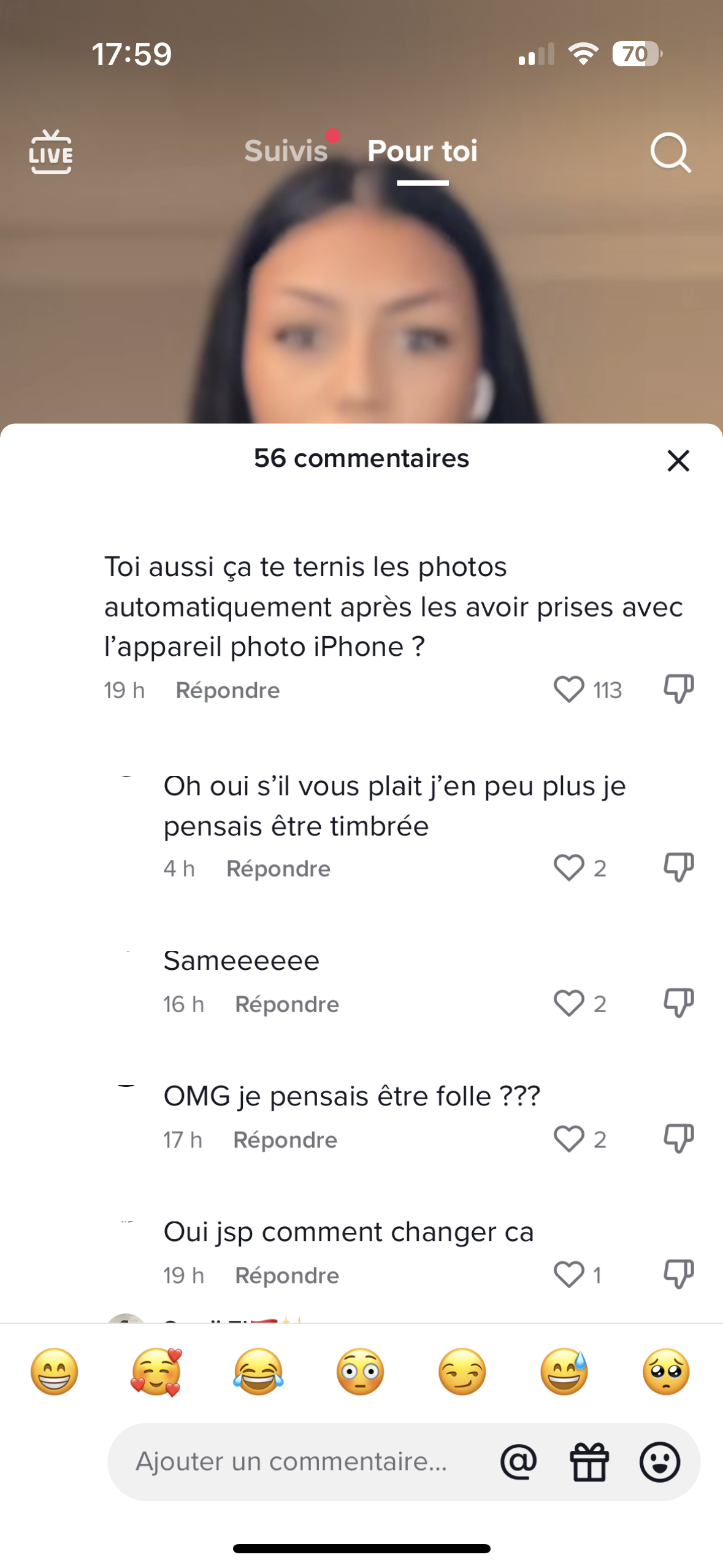The height and width of the screenshot is (1568, 723).
Task: Like the comment with 113 likes
Action: pos(568,689)
